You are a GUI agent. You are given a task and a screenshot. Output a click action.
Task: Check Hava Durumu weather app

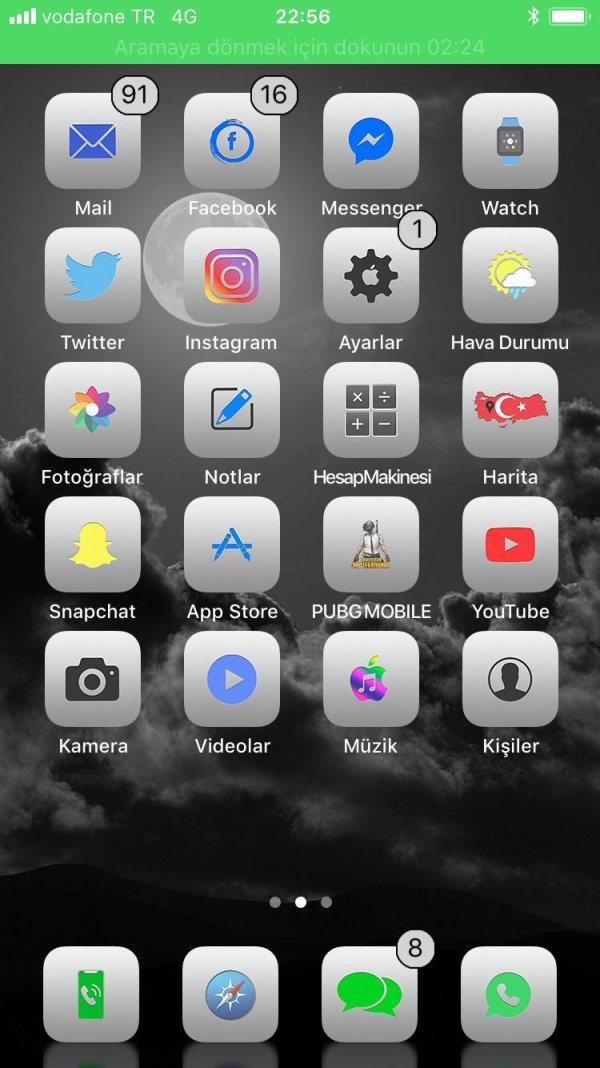510,276
